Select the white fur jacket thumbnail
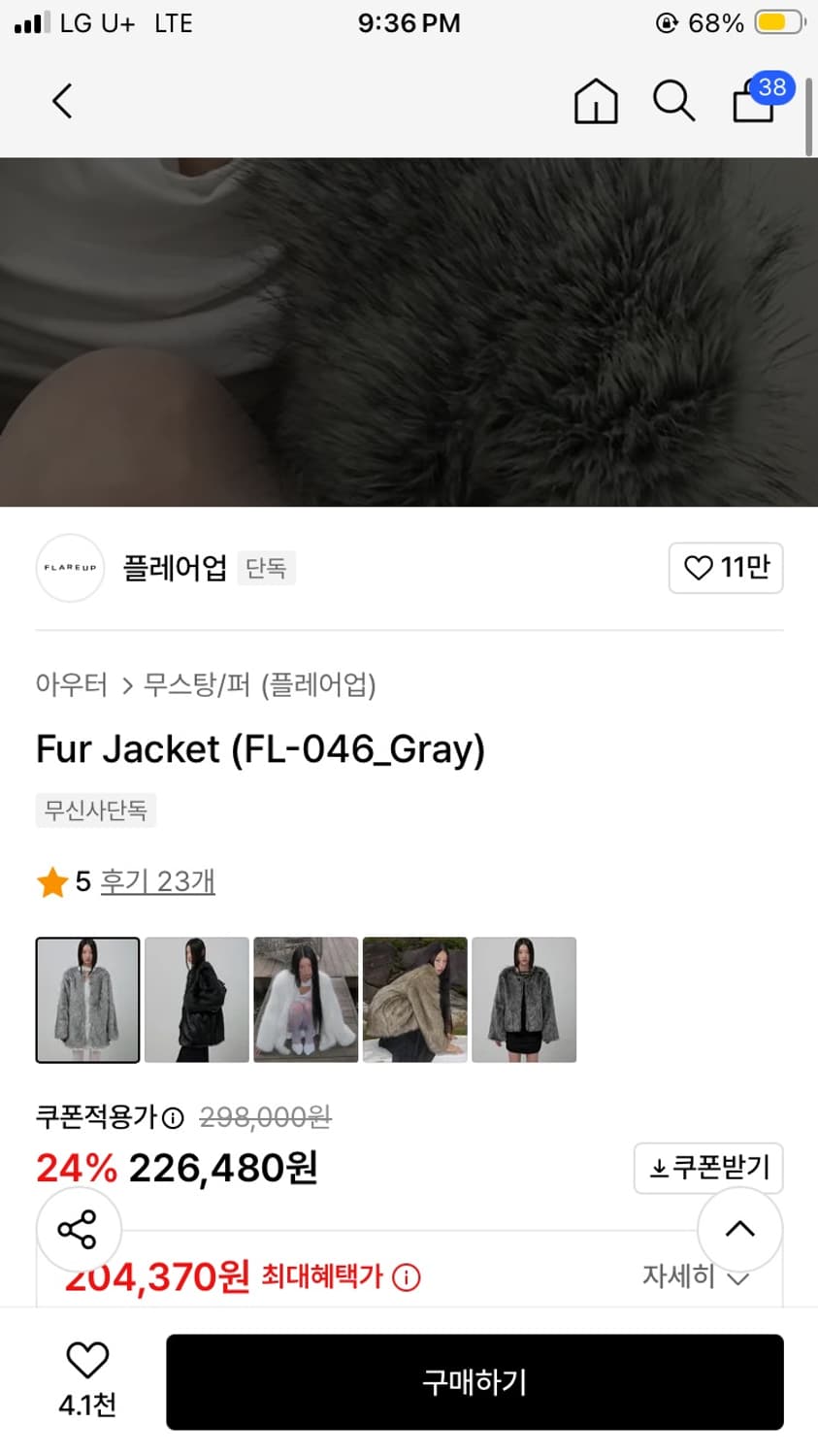The height and width of the screenshot is (1456, 818). 306,999
